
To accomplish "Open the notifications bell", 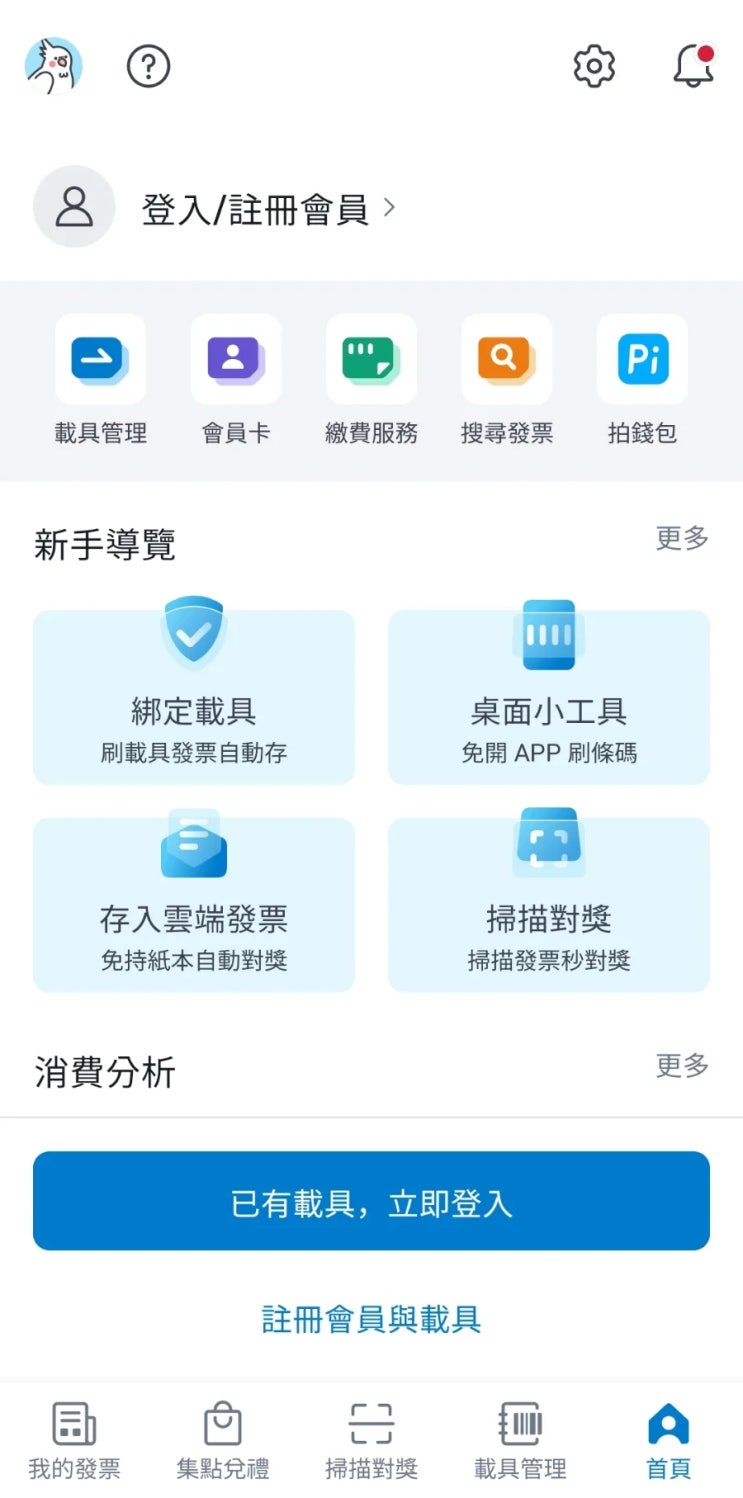I will pyautogui.click(x=693, y=66).
